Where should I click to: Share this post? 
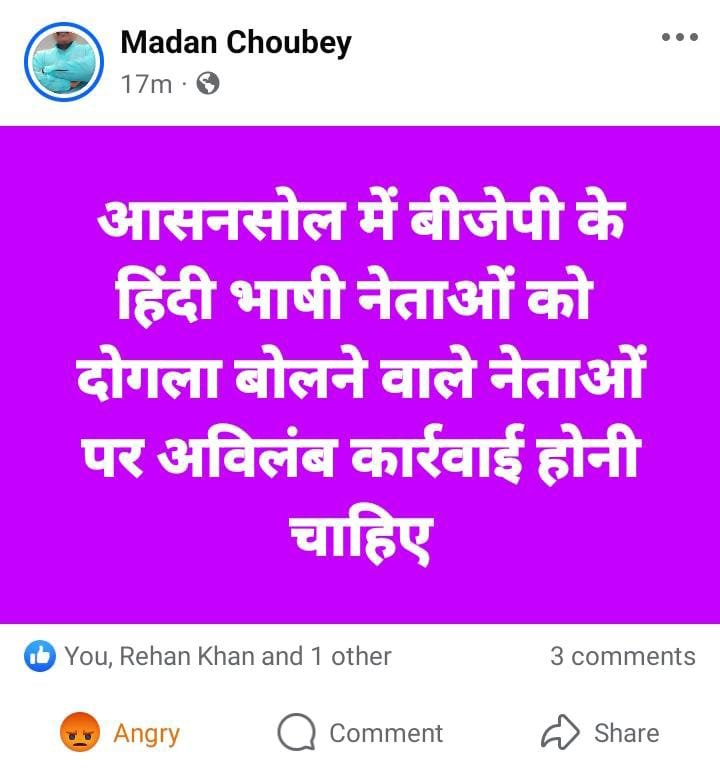click(x=600, y=733)
